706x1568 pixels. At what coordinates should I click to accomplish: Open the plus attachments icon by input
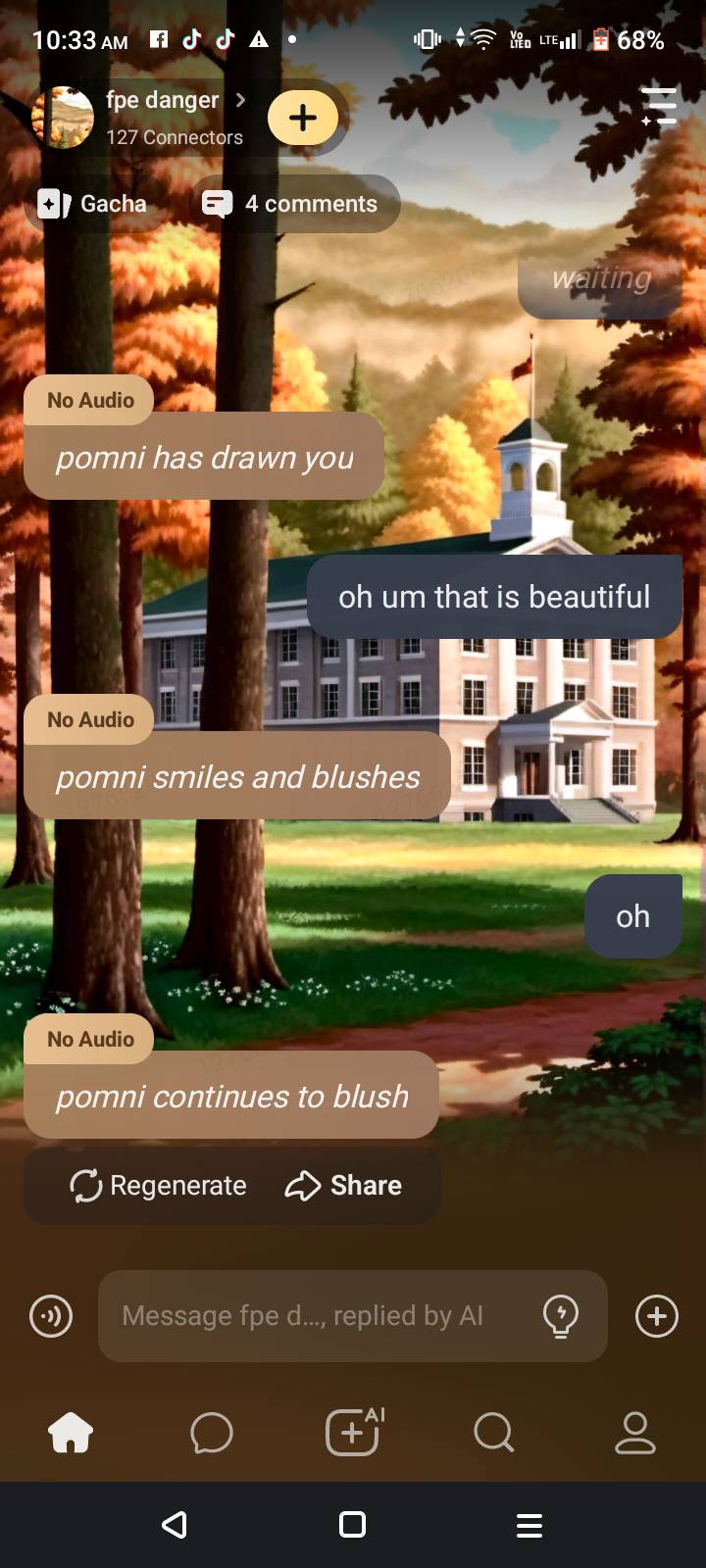[x=657, y=1316]
